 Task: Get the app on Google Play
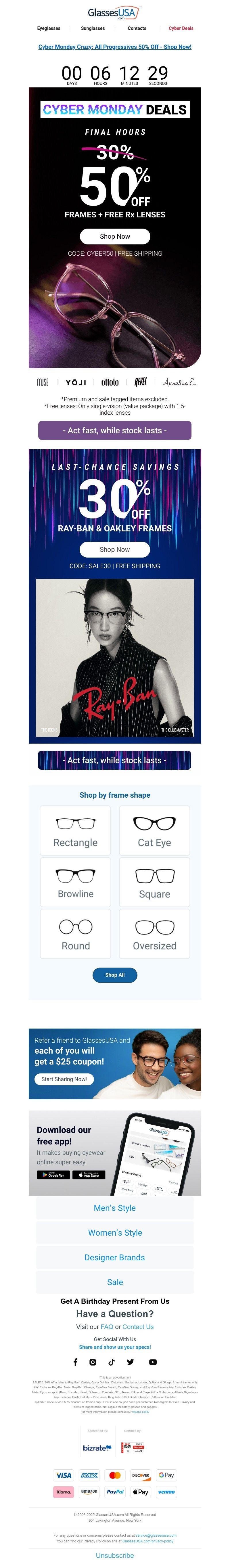click(x=53, y=1175)
